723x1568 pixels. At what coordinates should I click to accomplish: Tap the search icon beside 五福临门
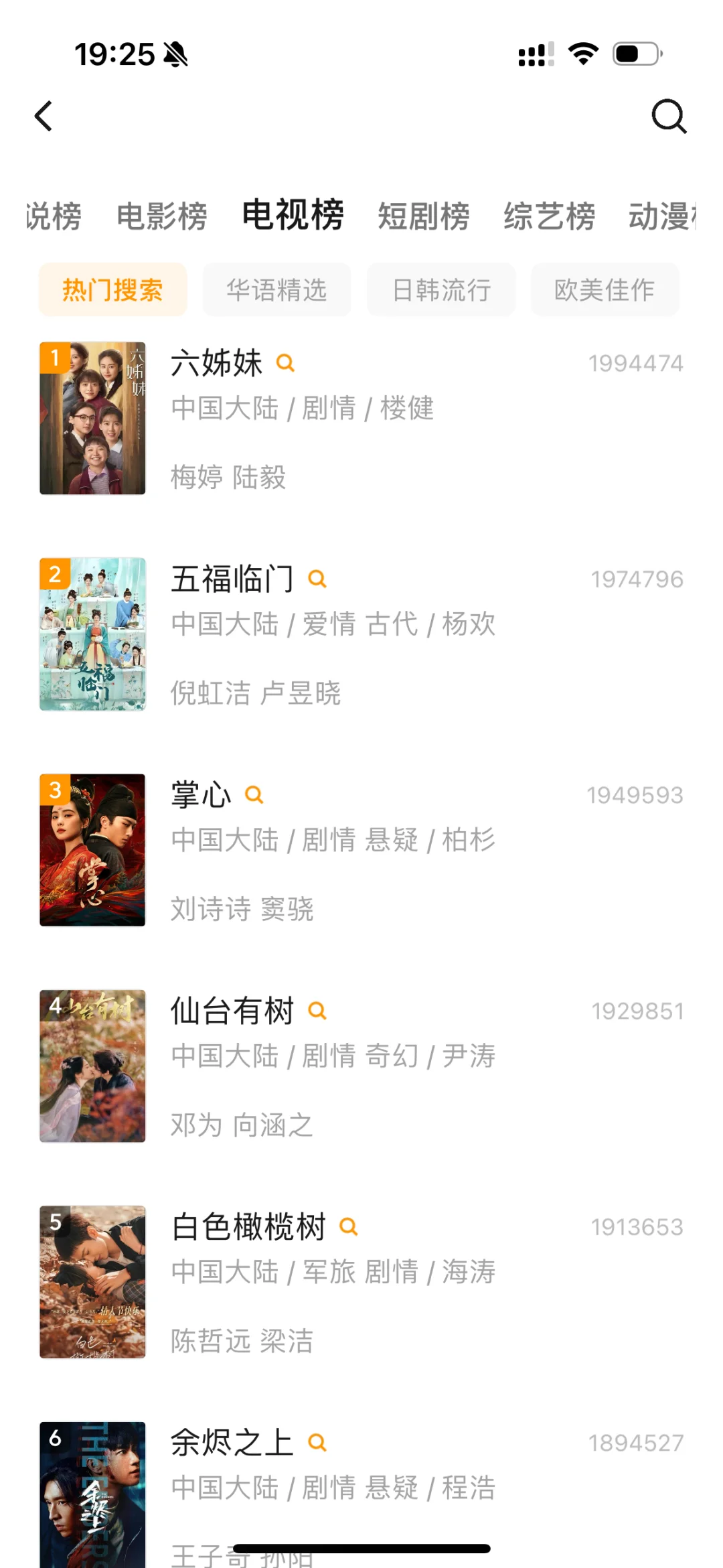click(317, 579)
